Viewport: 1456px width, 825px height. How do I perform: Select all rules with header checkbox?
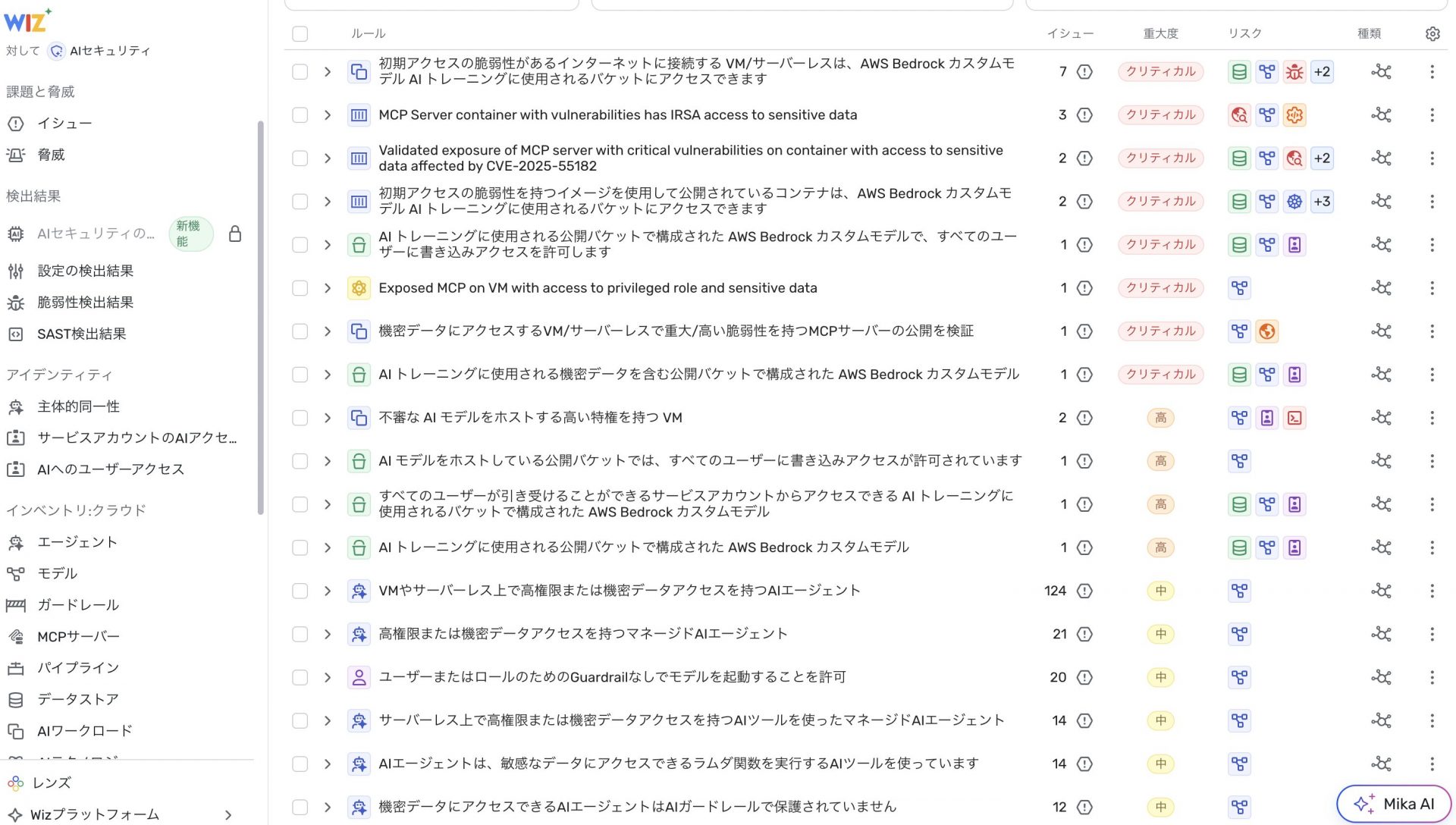pyautogui.click(x=300, y=33)
